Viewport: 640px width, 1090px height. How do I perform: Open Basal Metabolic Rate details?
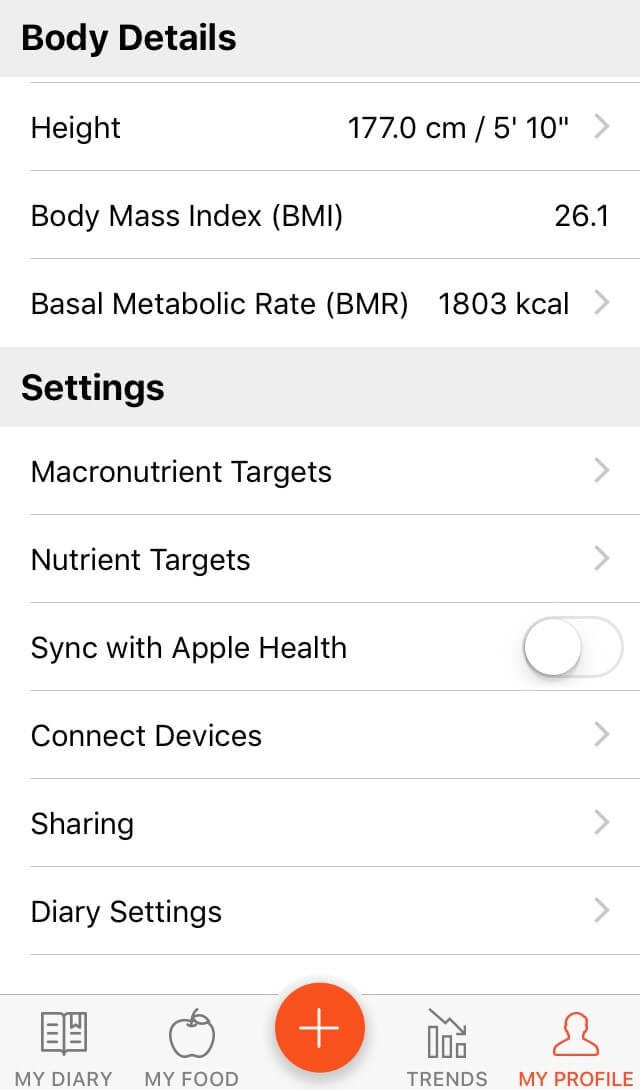click(320, 304)
